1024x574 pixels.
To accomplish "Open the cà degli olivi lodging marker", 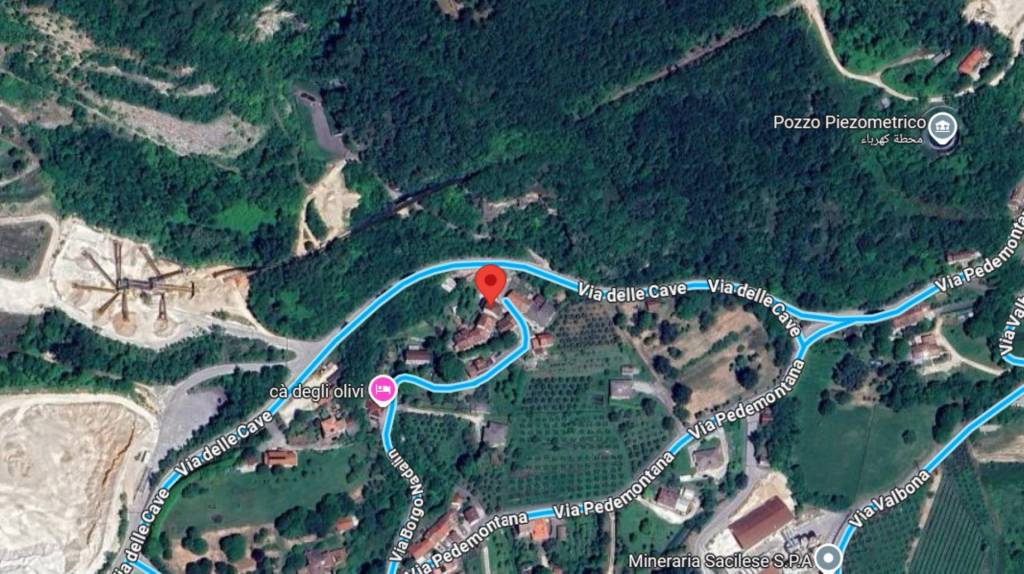I will [381, 387].
